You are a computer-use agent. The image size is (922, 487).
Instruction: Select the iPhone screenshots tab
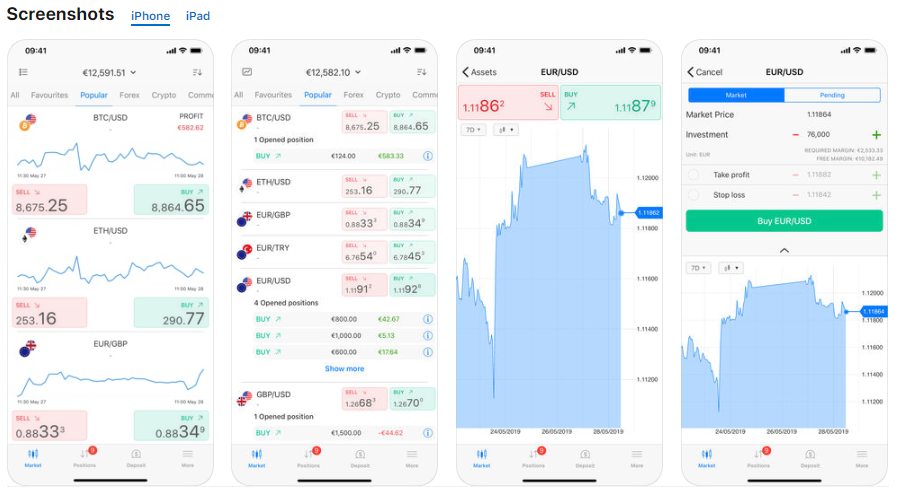point(150,16)
